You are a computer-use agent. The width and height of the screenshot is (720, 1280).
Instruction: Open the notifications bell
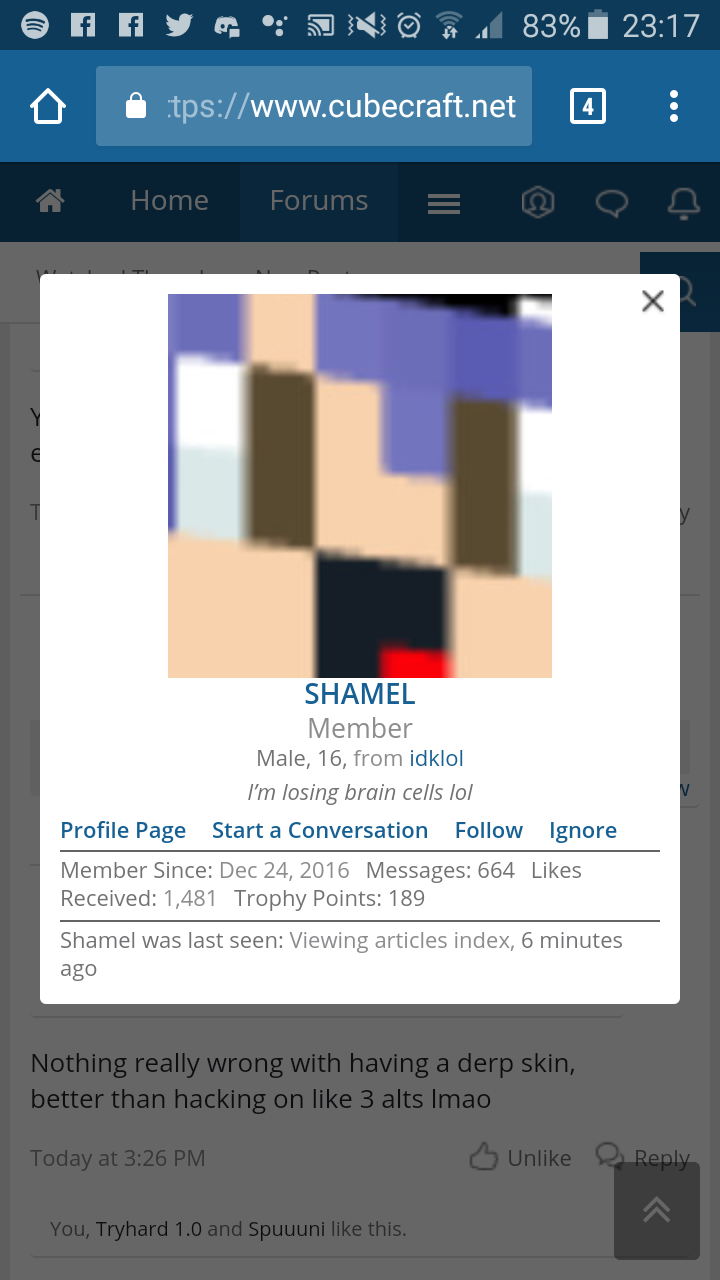684,203
